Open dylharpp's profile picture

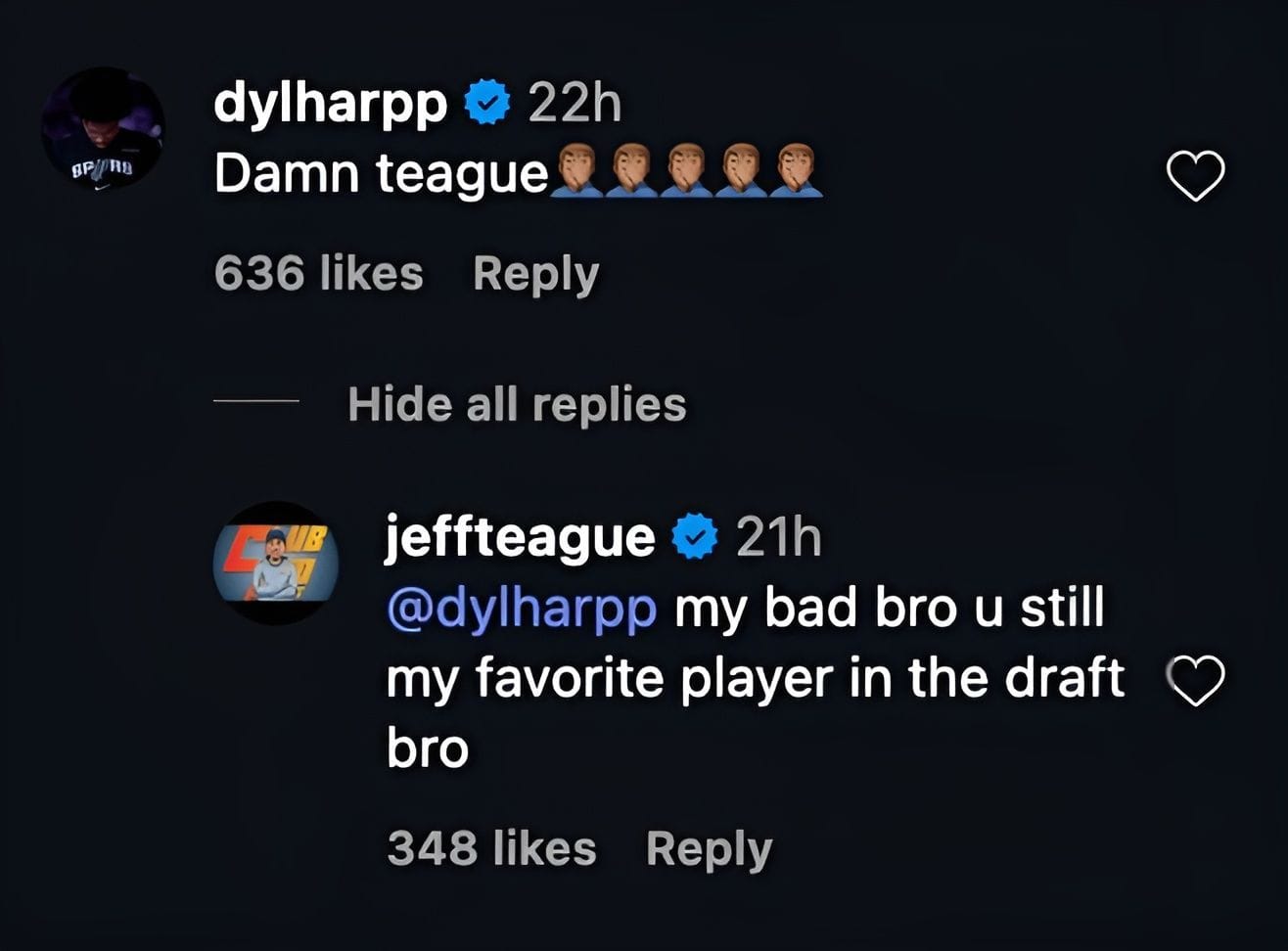103,128
